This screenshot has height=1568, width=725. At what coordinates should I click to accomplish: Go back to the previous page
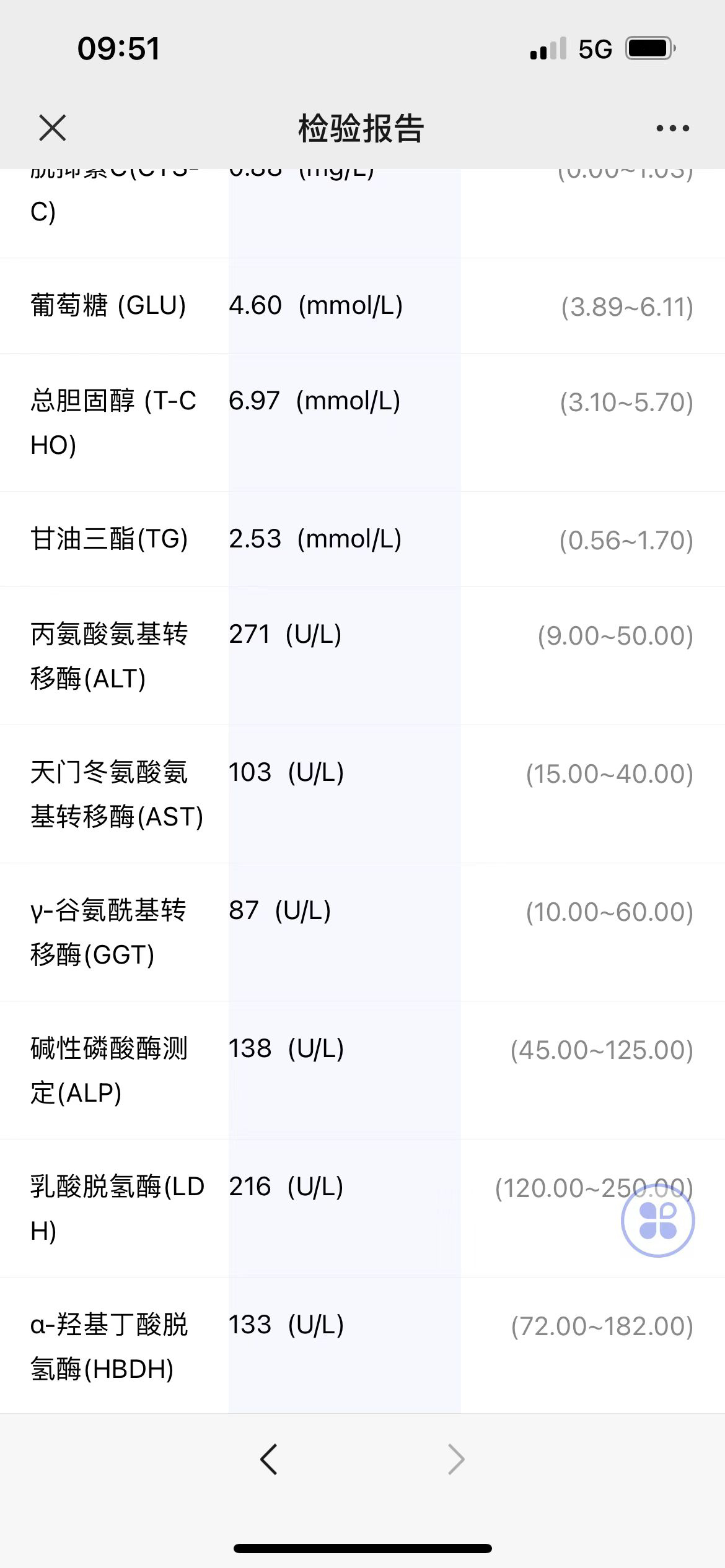(x=268, y=1460)
